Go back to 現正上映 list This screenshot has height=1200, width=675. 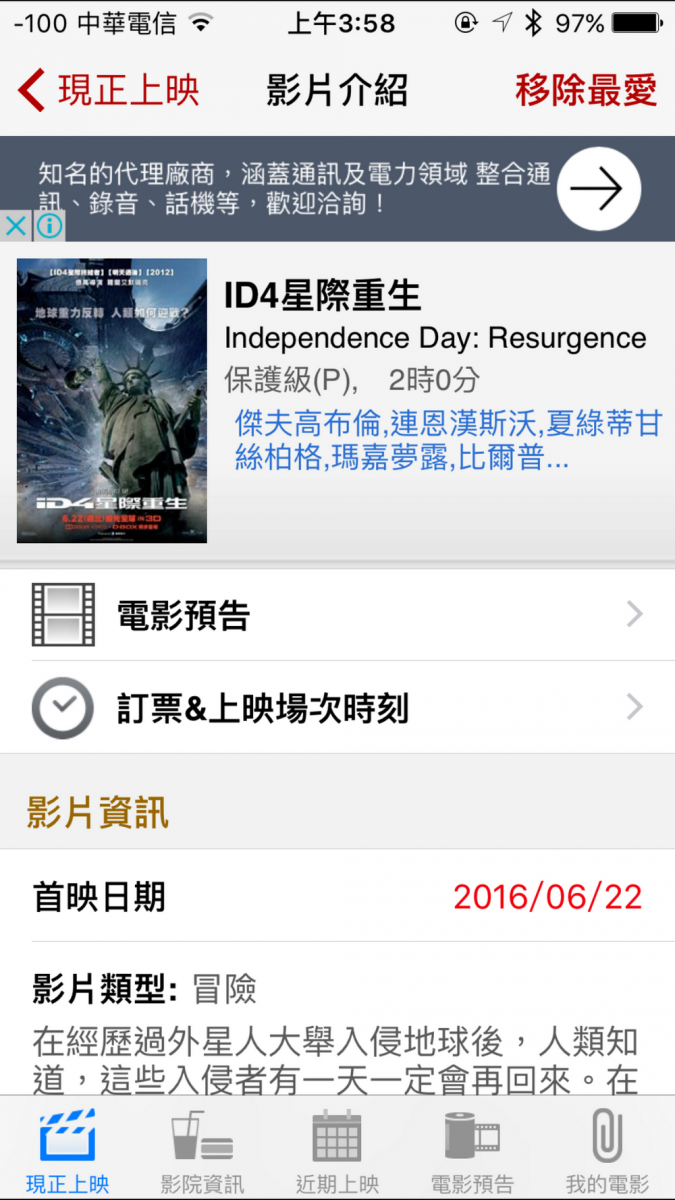(x=108, y=91)
